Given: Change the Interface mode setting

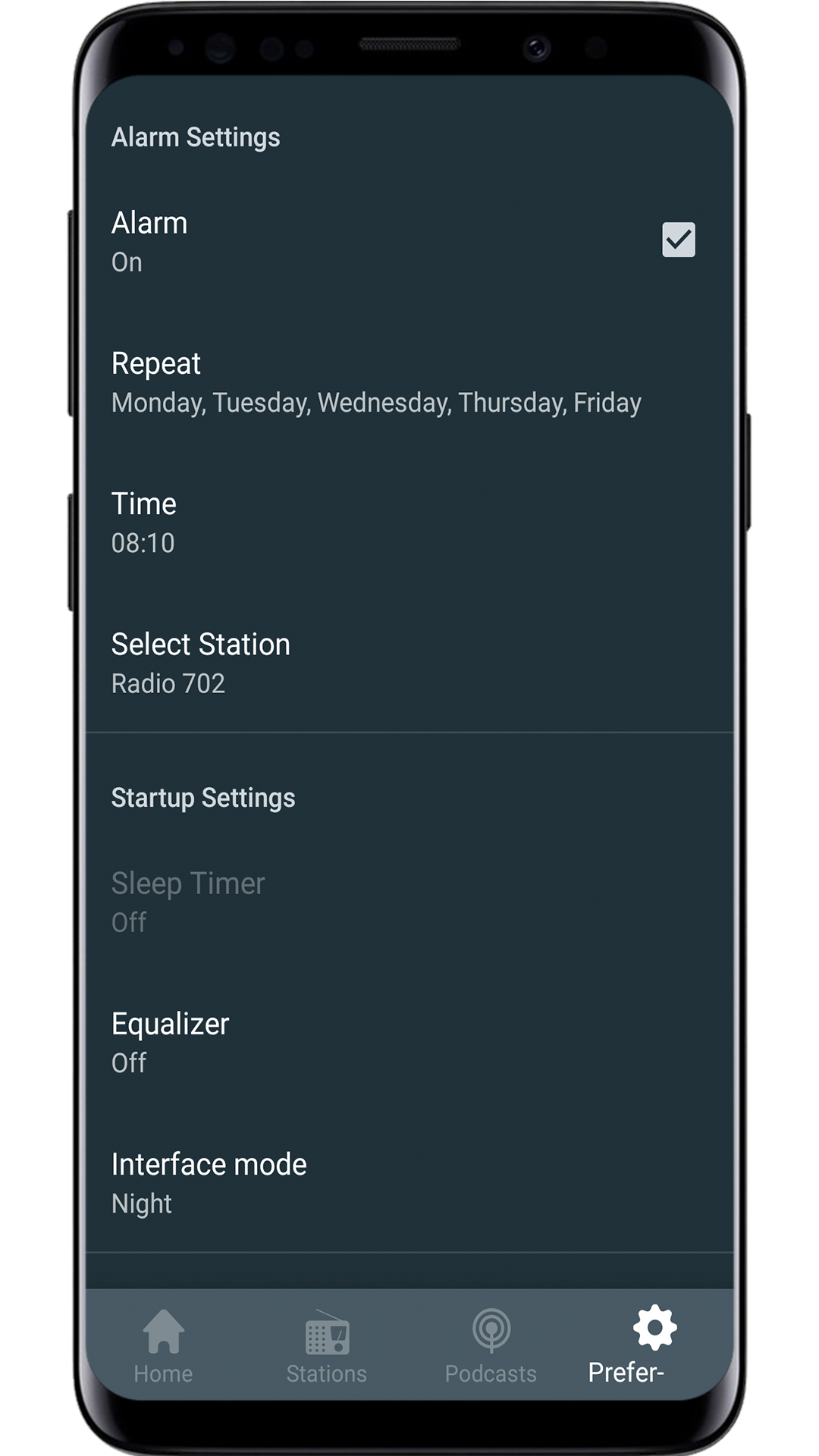Looking at the screenshot, I should pos(209,1183).
